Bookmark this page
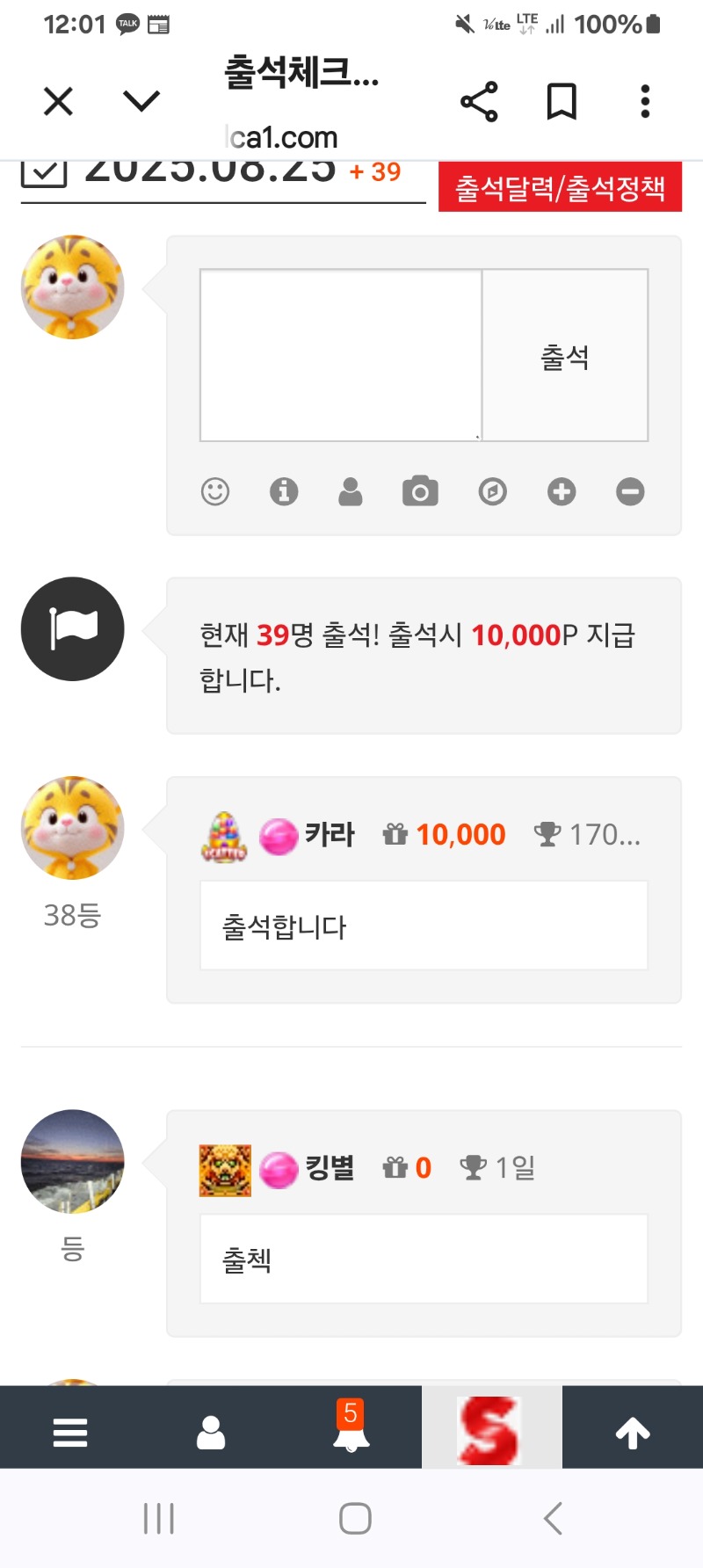Image resolution: width=703 pixels, height=1568 pixels. [x=562, y=102]
